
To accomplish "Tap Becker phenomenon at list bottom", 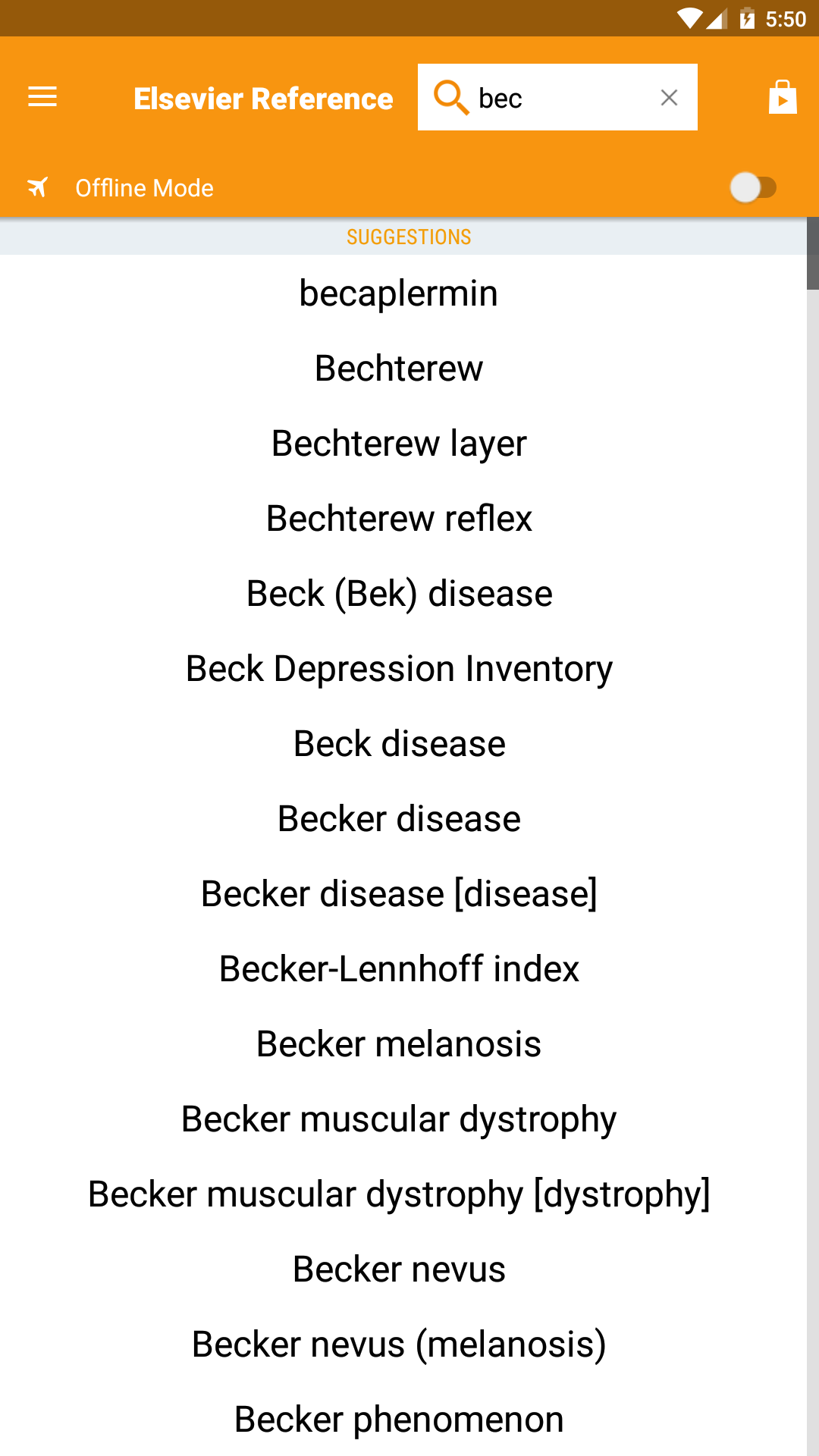I will coord(398,1418).
